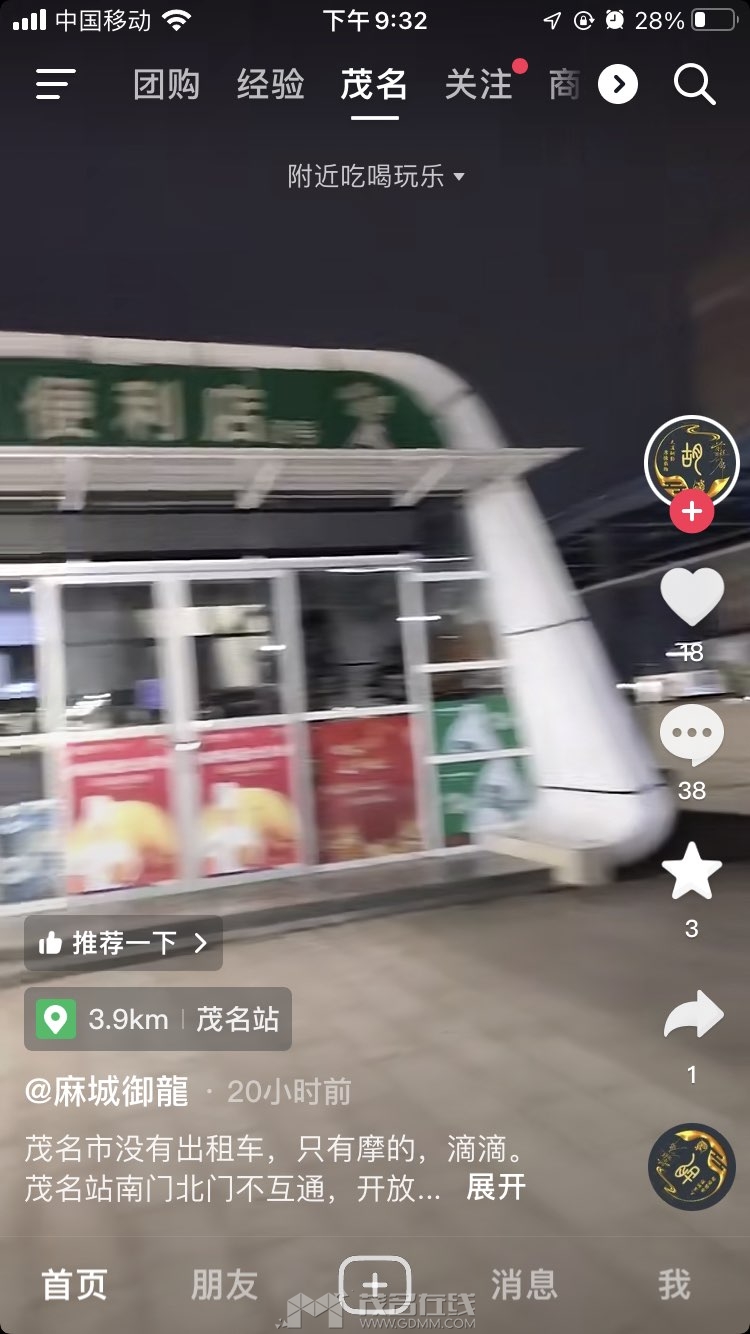The image size is (750, 1334).
Task: Favorite this video with the star
Action: point(691,872)
